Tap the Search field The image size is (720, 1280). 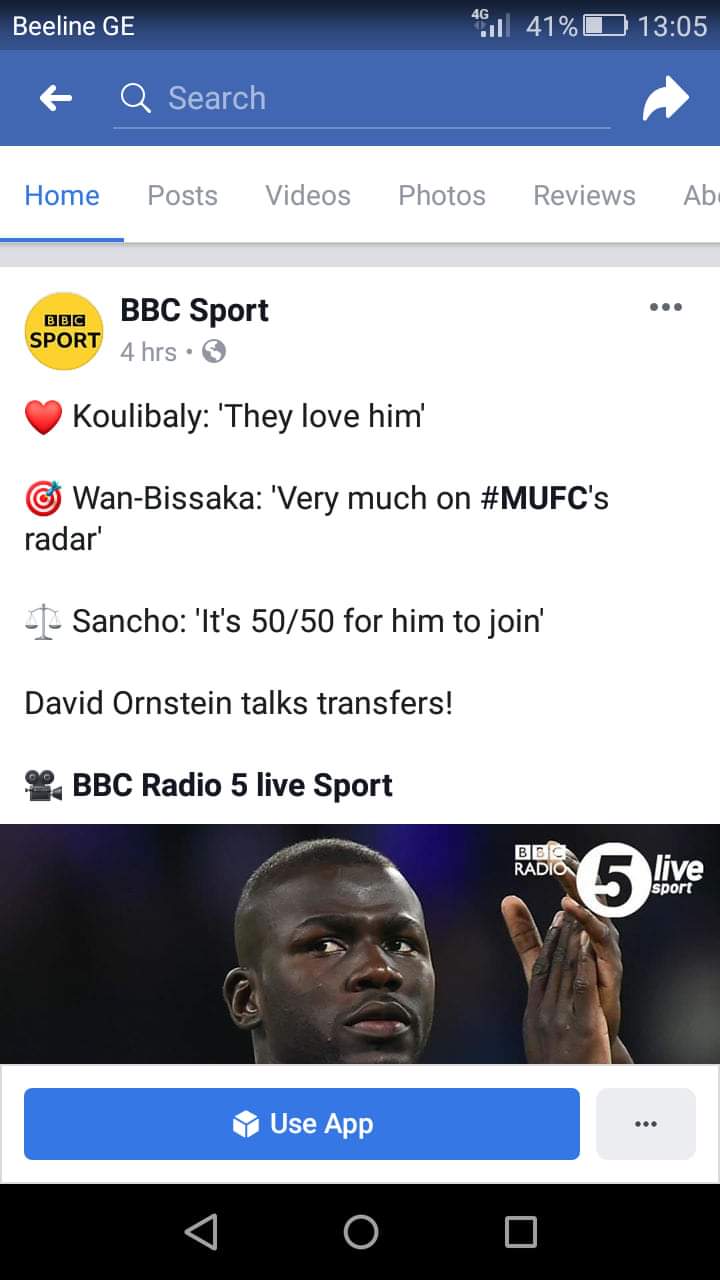coord(360,98)
